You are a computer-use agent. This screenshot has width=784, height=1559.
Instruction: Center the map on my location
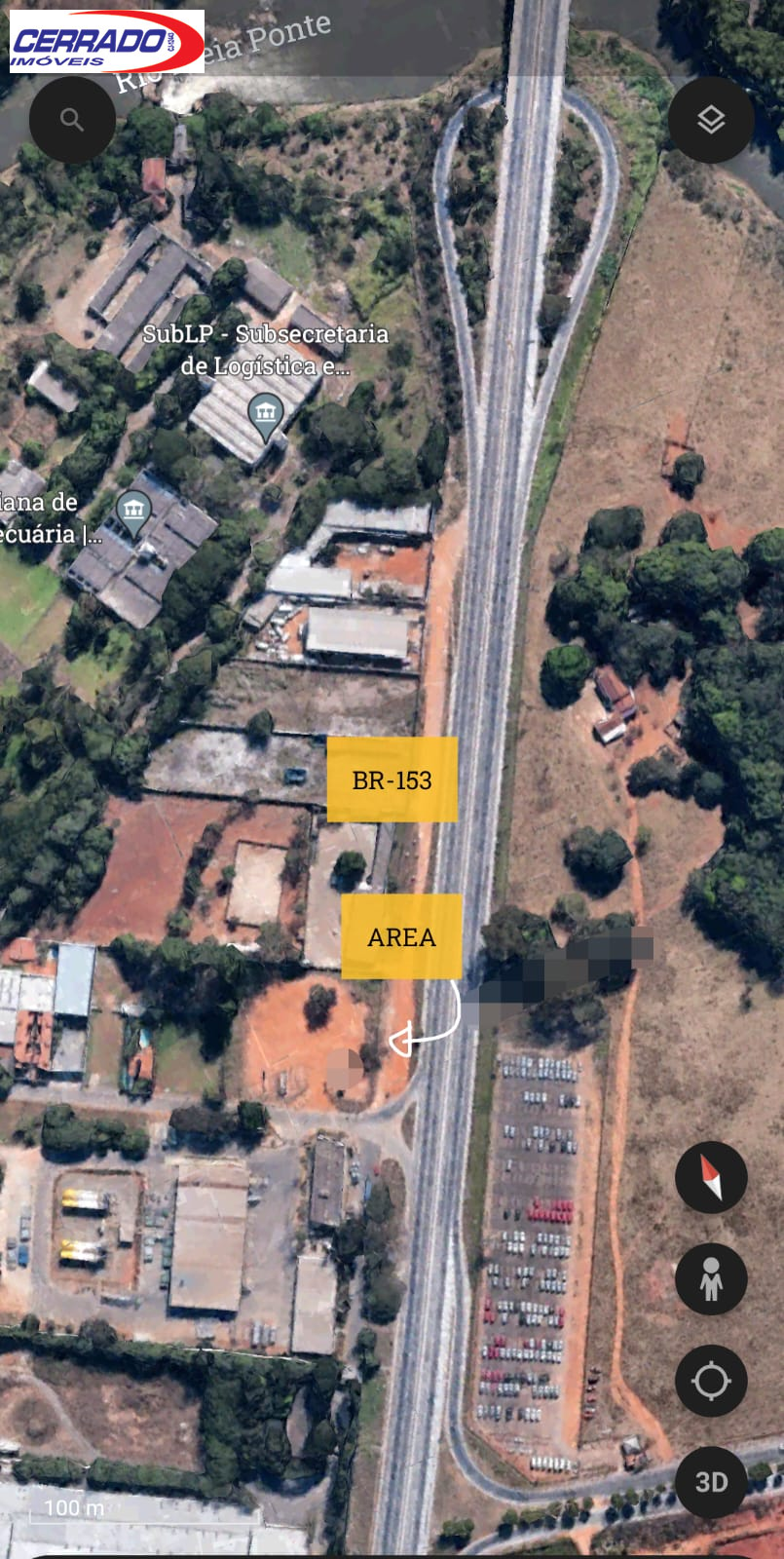[711, 1380]
